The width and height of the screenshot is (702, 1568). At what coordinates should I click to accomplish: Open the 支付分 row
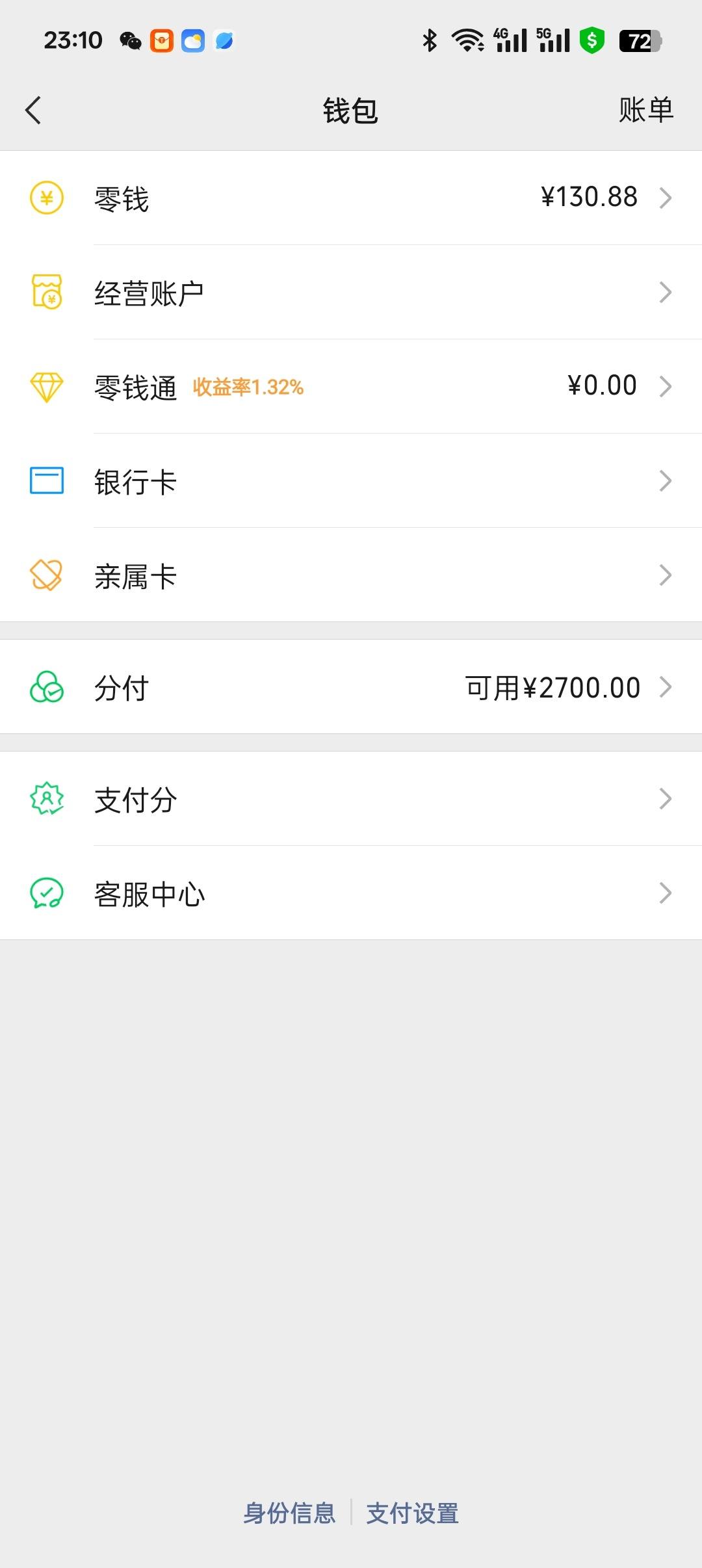coord(351,799)
